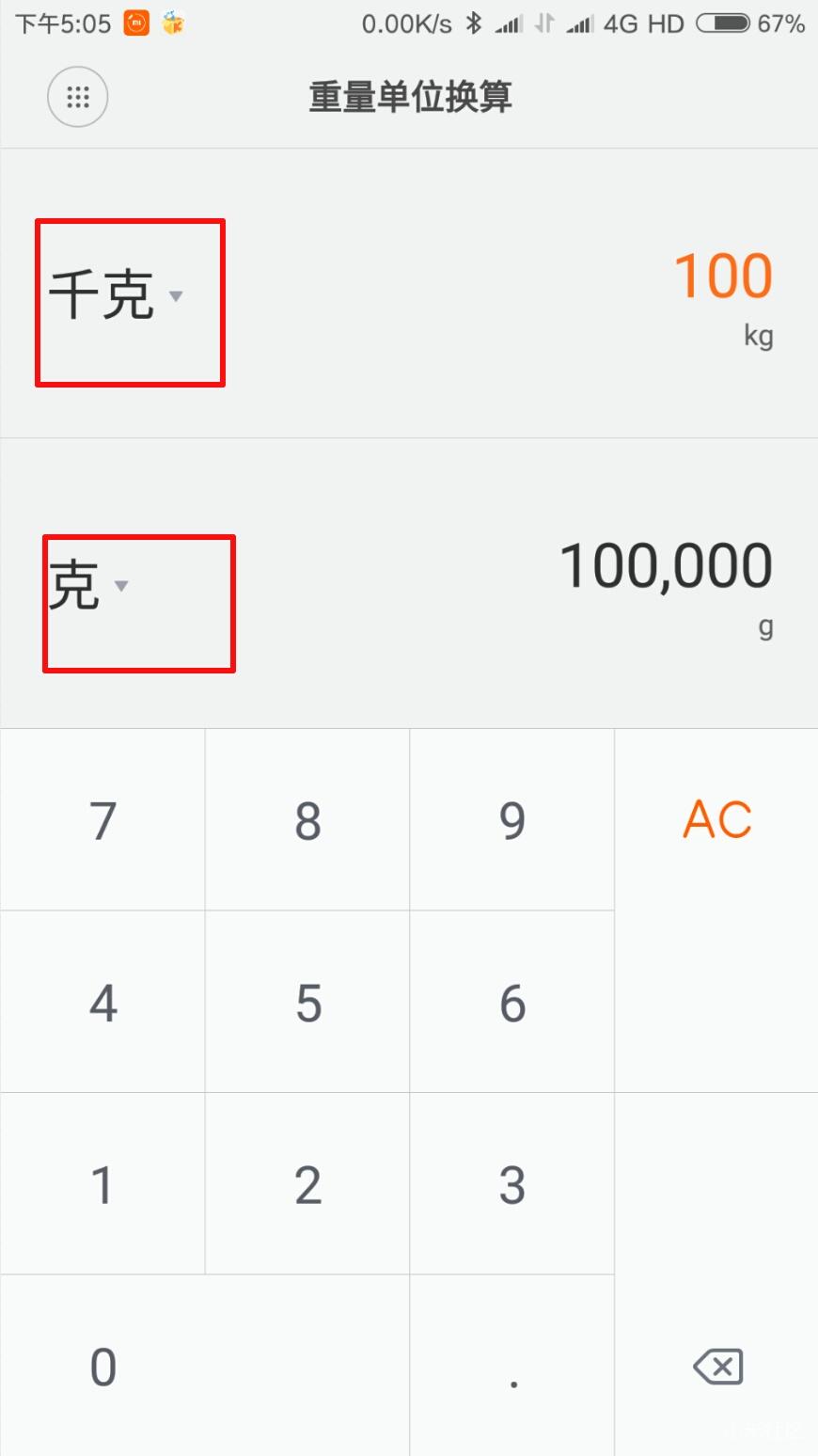Open the converter category grid icon
Viewport: 818px width, 1456px height.
[78, 97]
